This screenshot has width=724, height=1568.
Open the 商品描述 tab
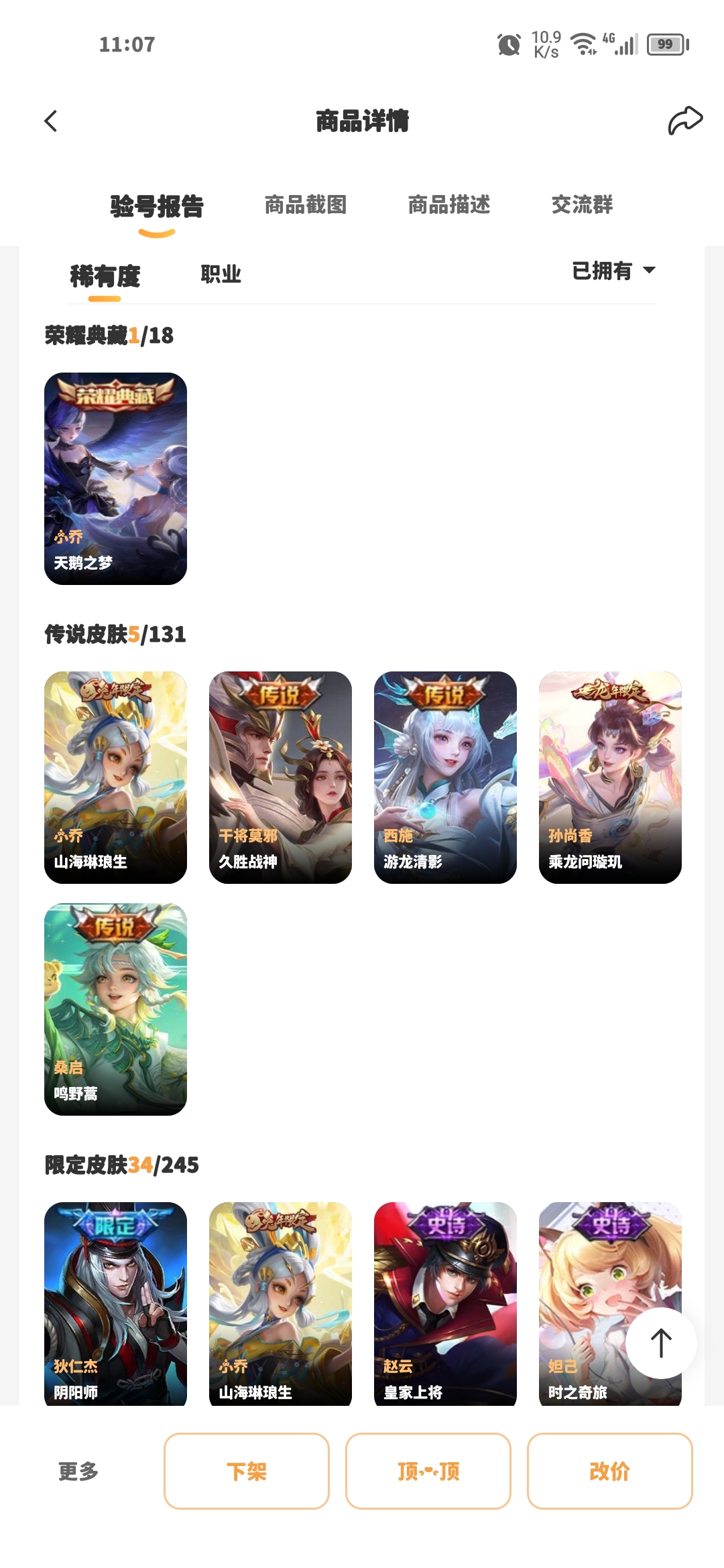click(x=449, y=204)
